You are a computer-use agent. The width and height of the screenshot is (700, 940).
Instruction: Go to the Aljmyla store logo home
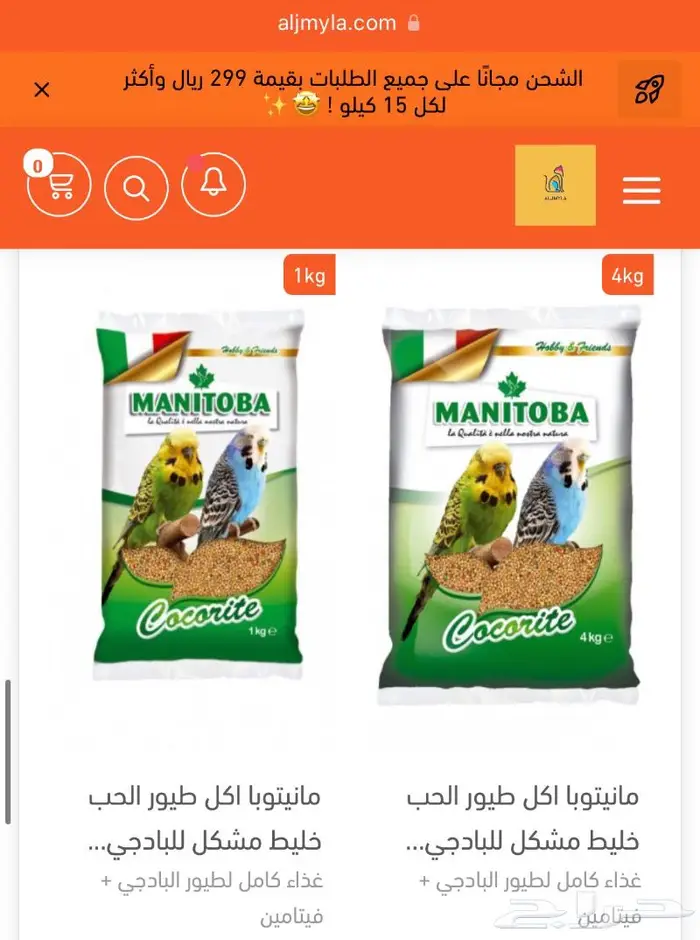[555, 185]
